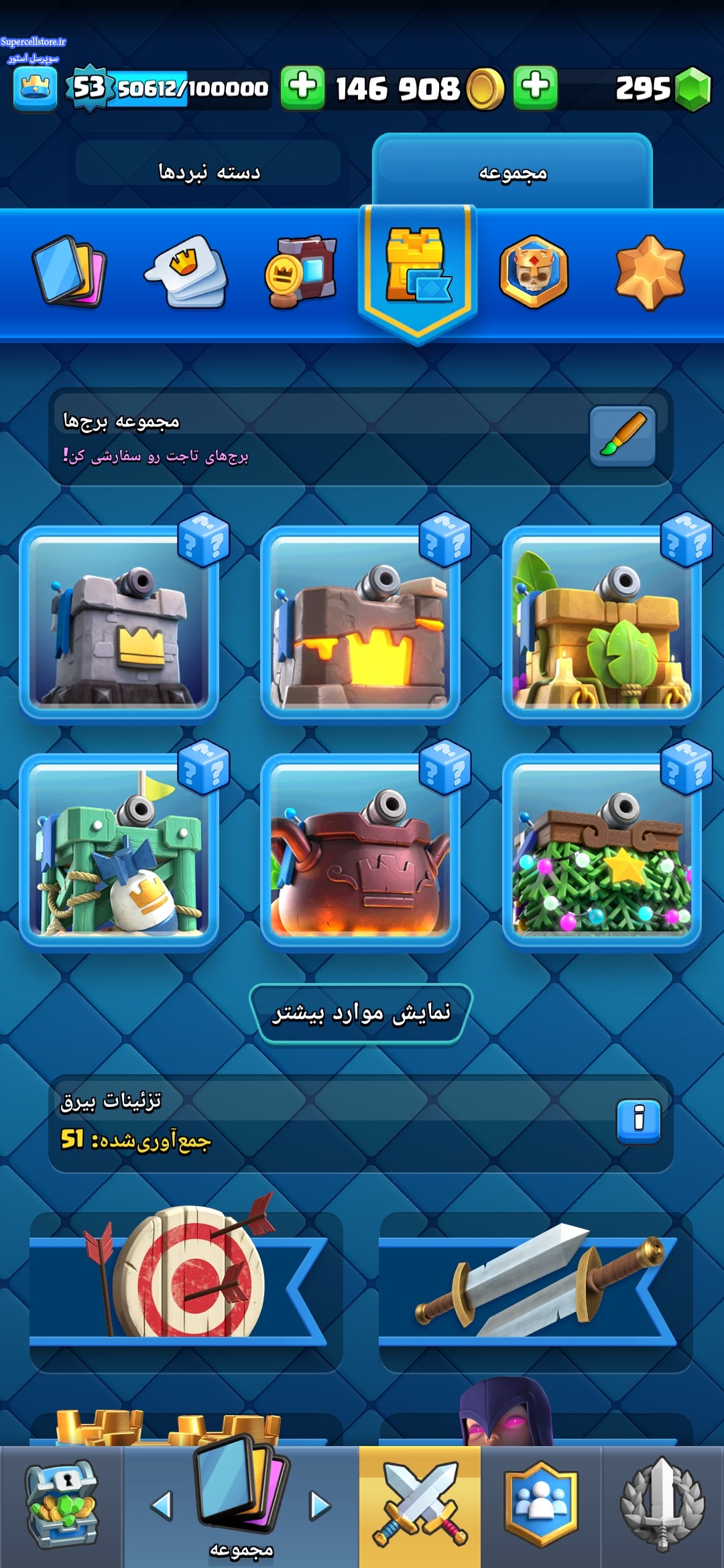Tap the green plus to buy gold
Viewport: 724px width, 1568px height.
(303, 88)
